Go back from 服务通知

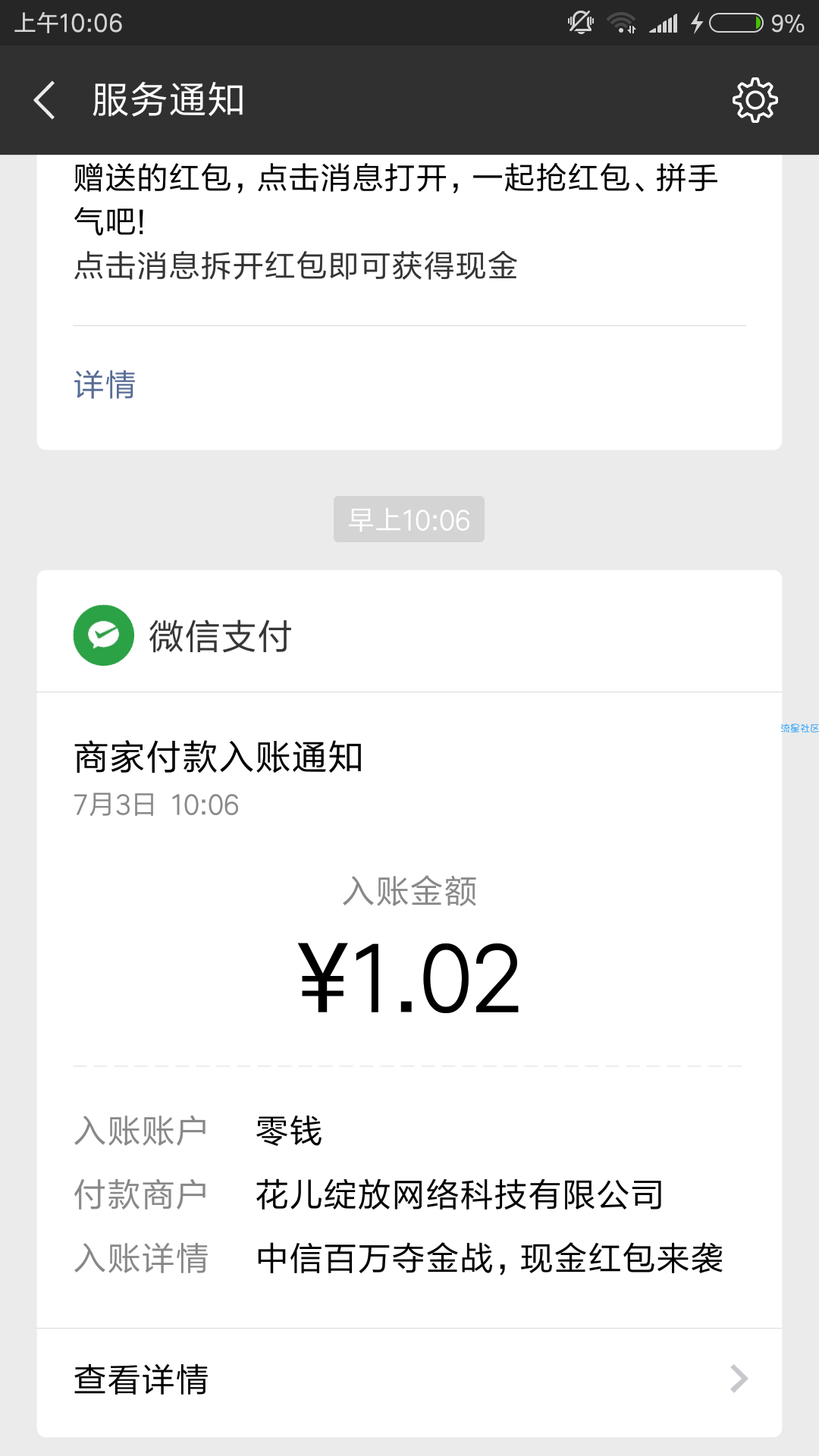click(45, 100)
